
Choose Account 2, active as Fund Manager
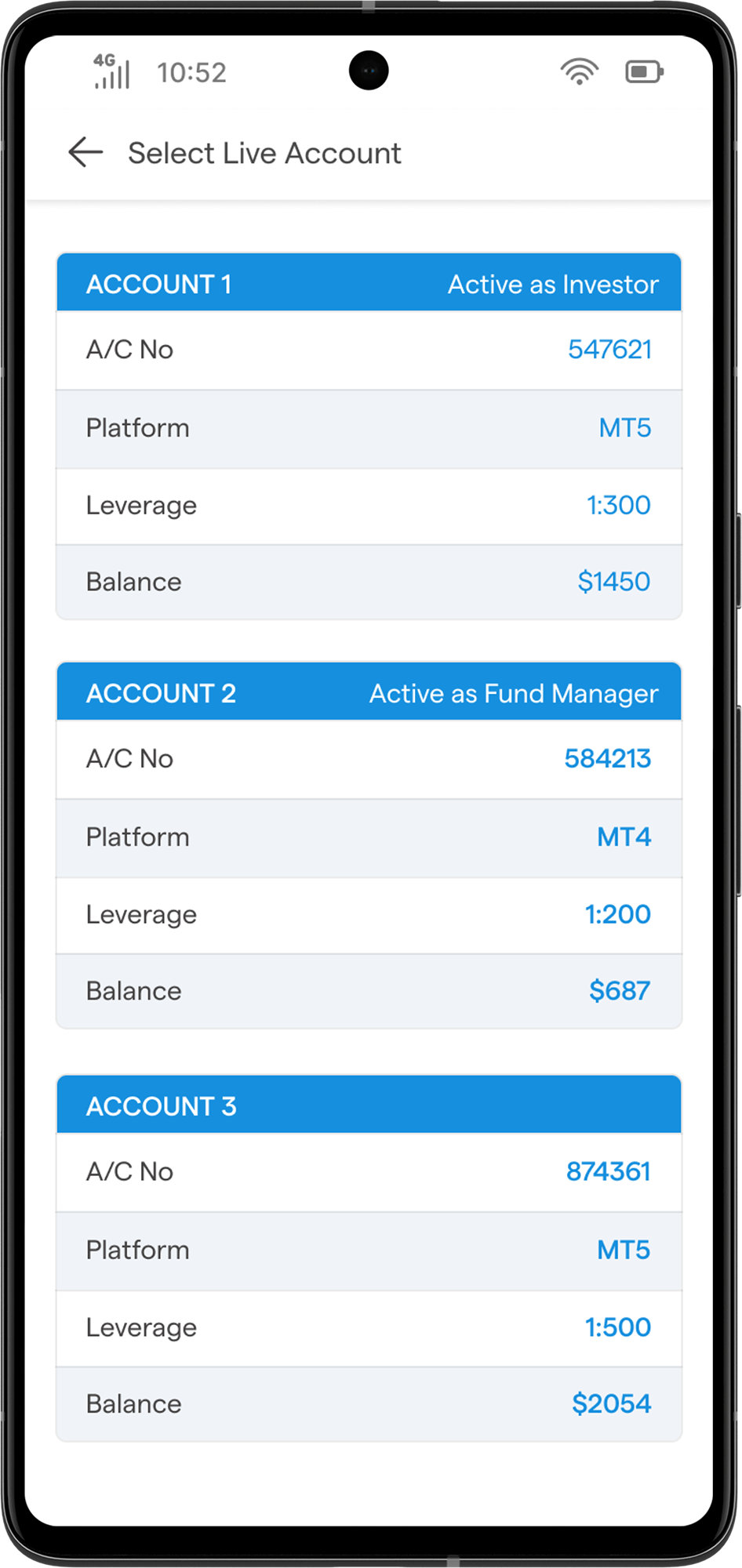[x=369, y=845]
